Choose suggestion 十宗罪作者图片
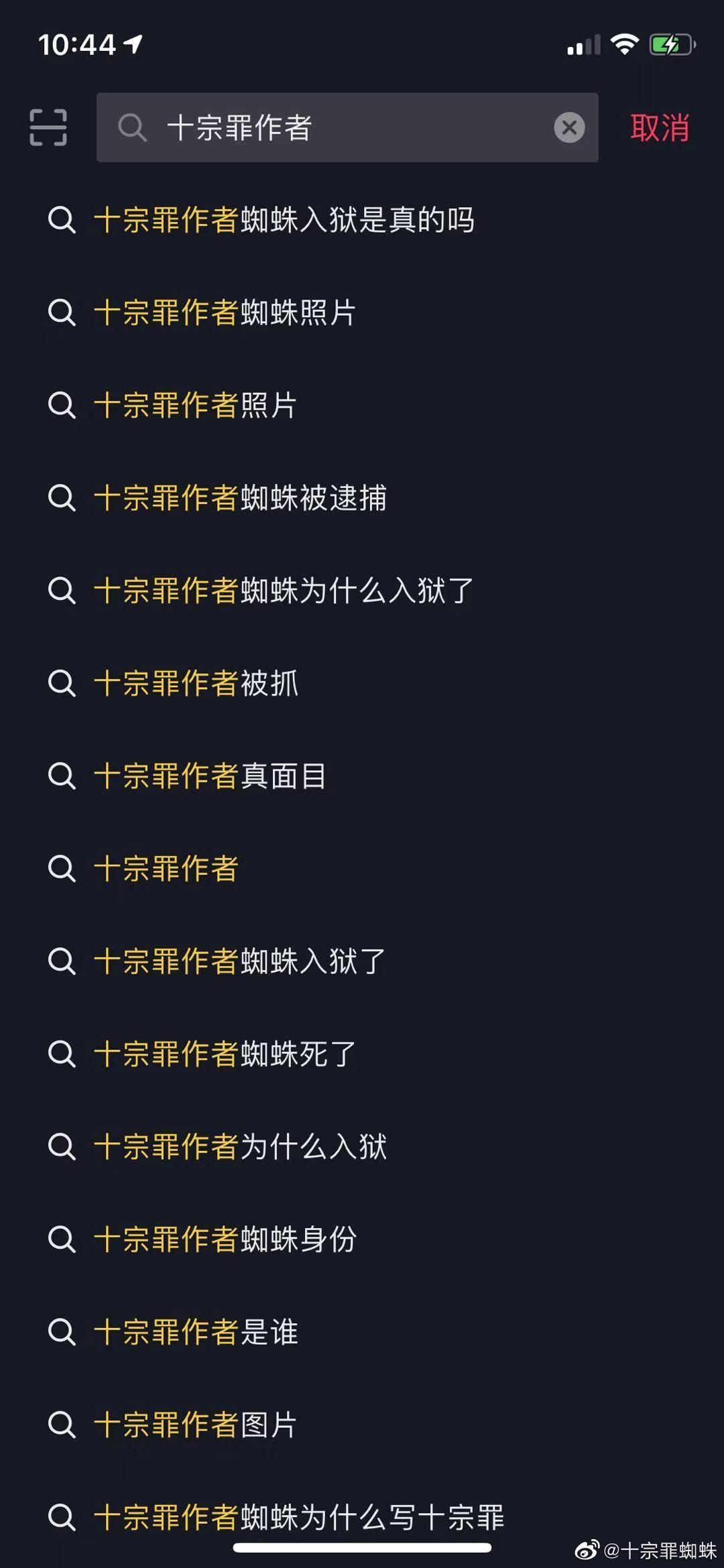The image size is (724, 1568). 195,1425
